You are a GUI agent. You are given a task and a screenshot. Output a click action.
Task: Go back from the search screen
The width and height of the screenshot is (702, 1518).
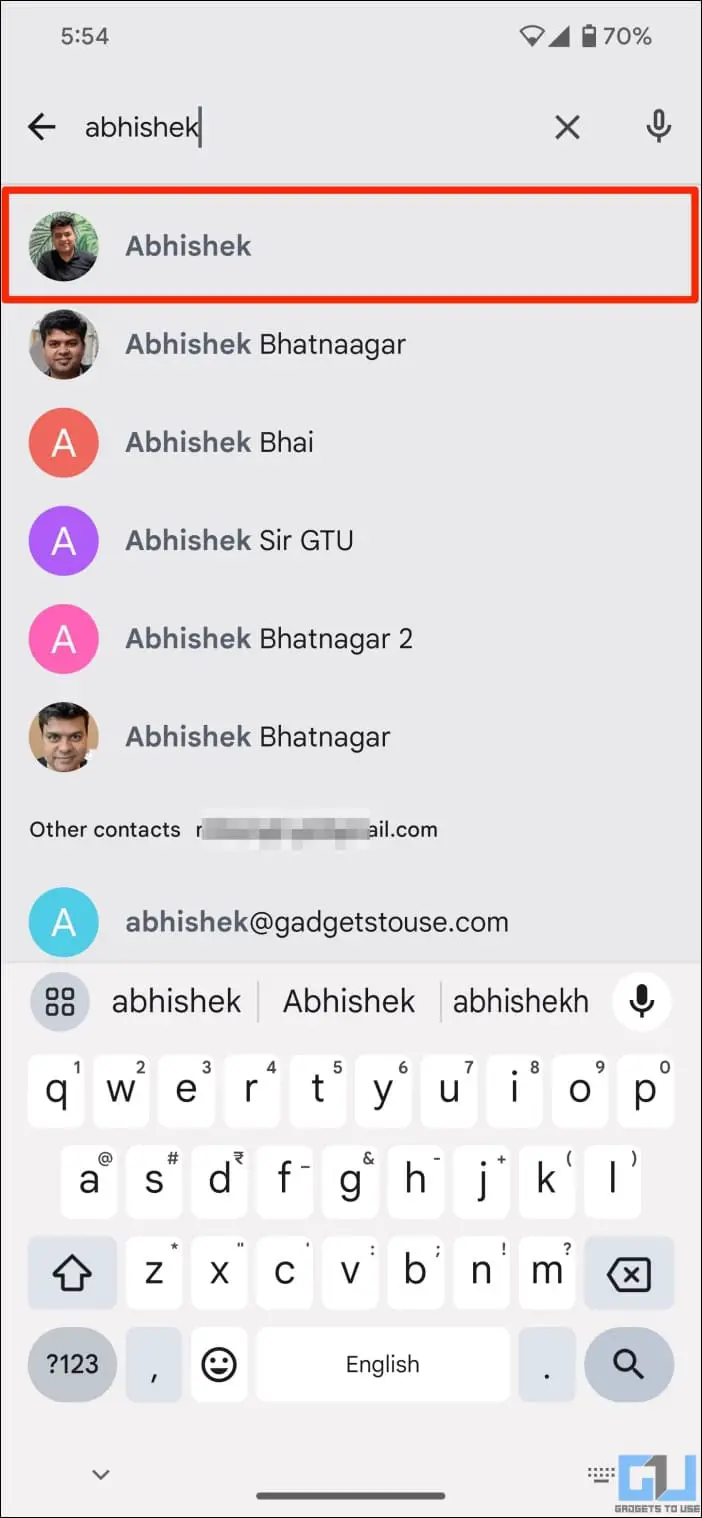point(41,127)
